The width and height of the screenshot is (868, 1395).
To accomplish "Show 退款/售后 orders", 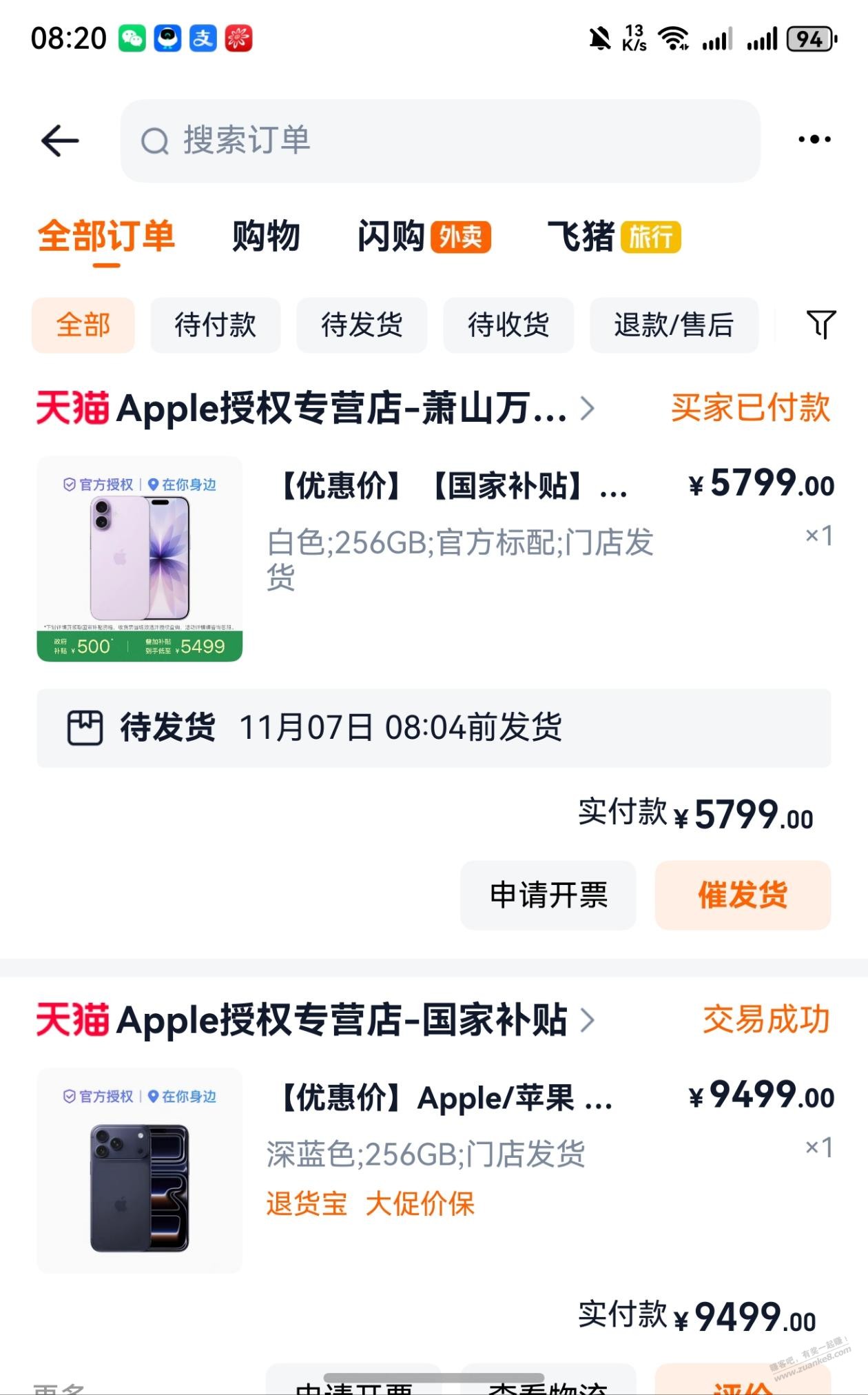I will pos(674,325).
